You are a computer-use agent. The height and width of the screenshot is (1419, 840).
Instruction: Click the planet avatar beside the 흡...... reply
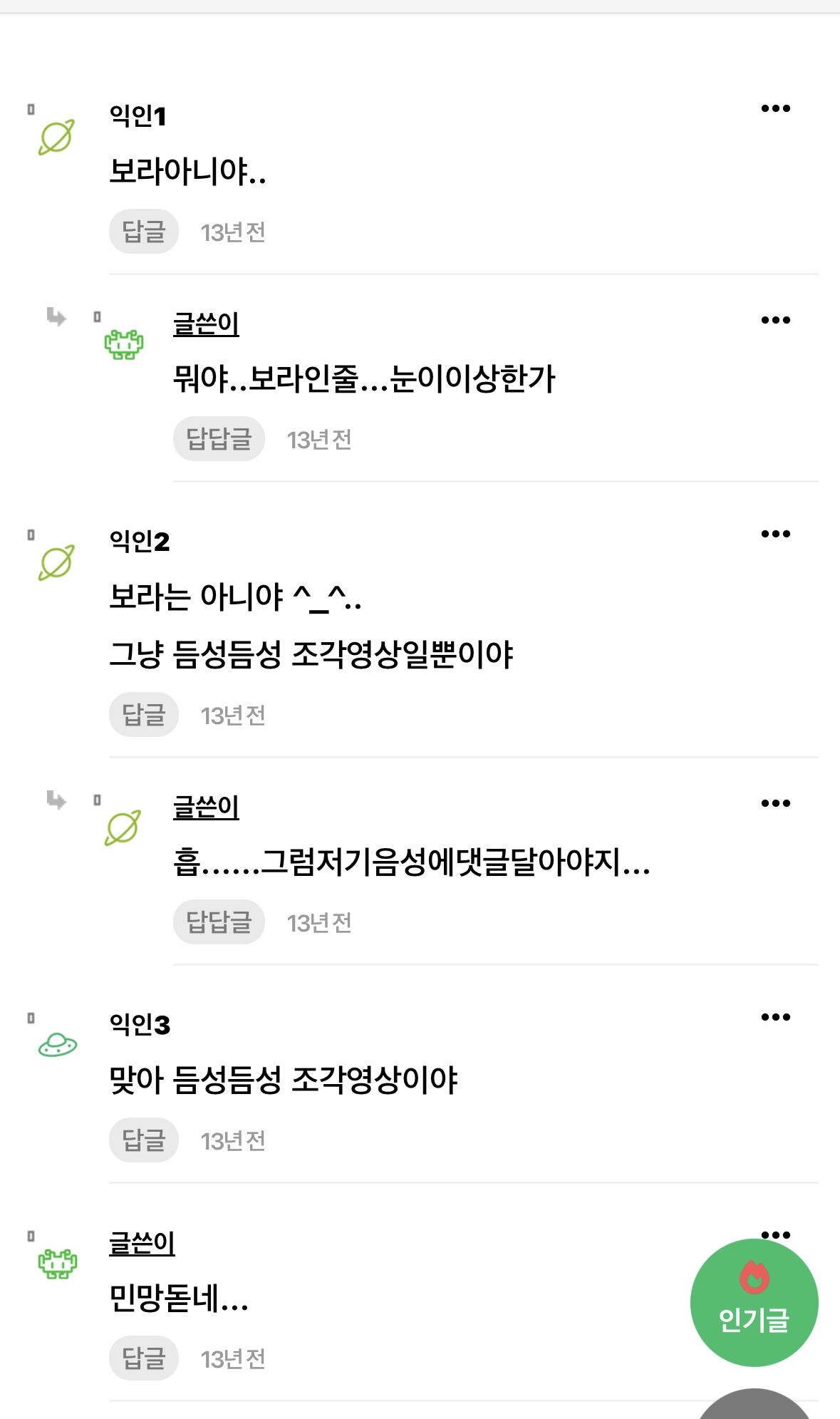(x=124, y=827)
